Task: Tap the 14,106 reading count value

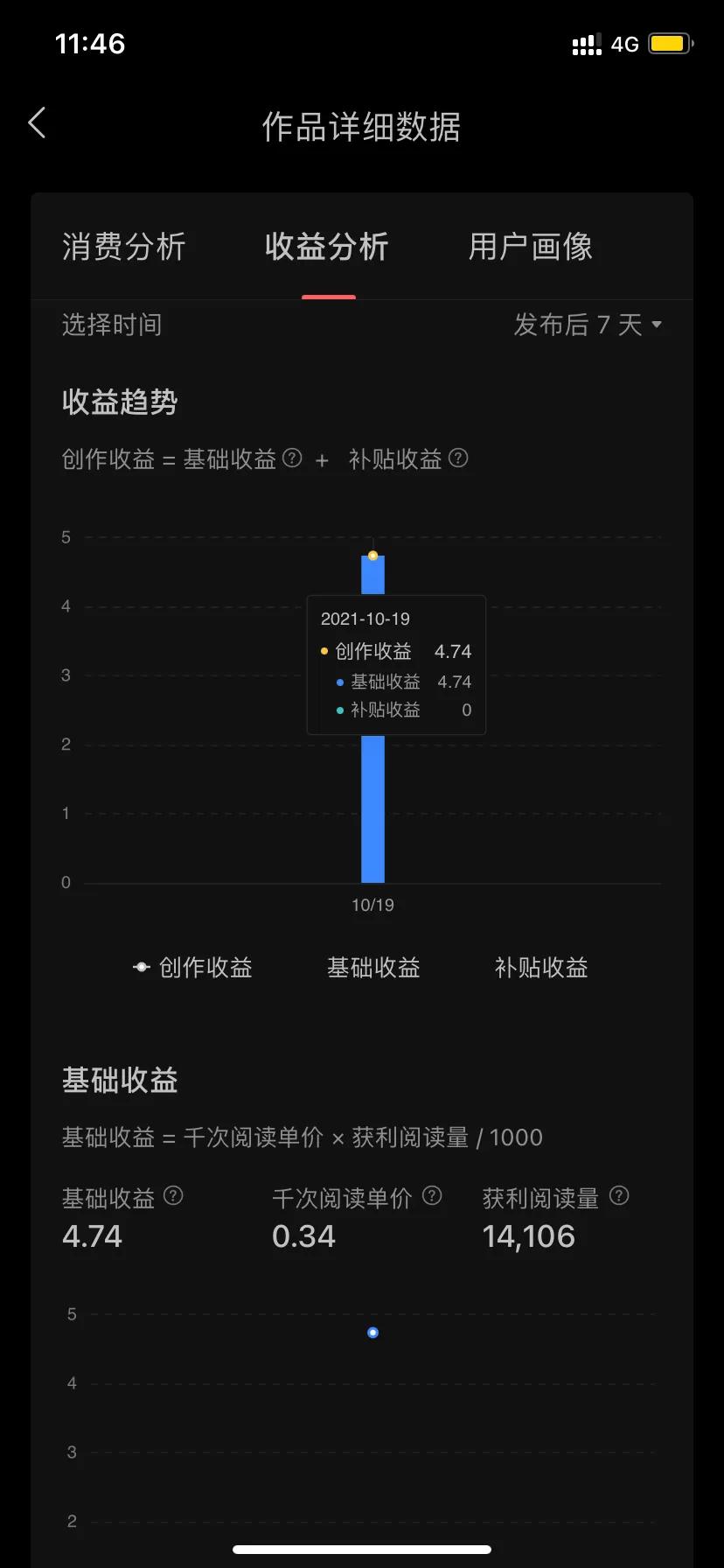Action: [528, 1235]
